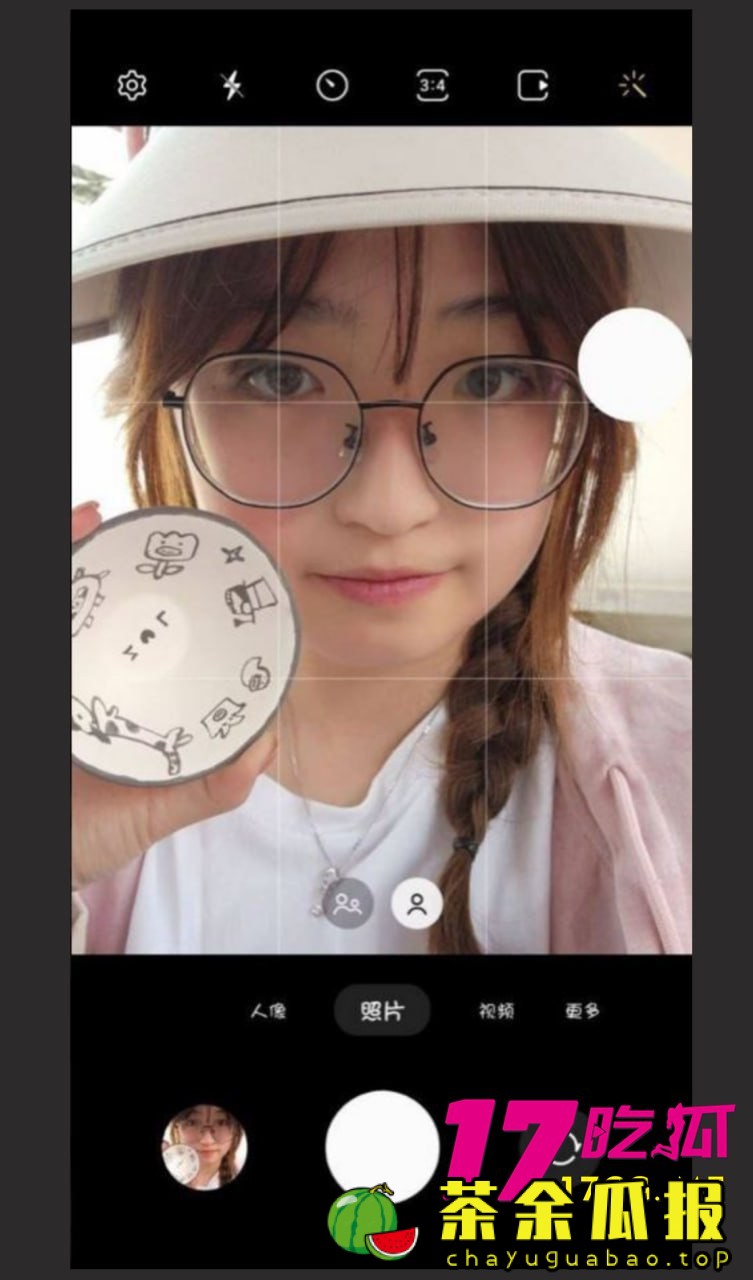The height and width of the screenshot is (1280, 753).
Task: Toggle the flash setting
Action: [x=232, y=86]
